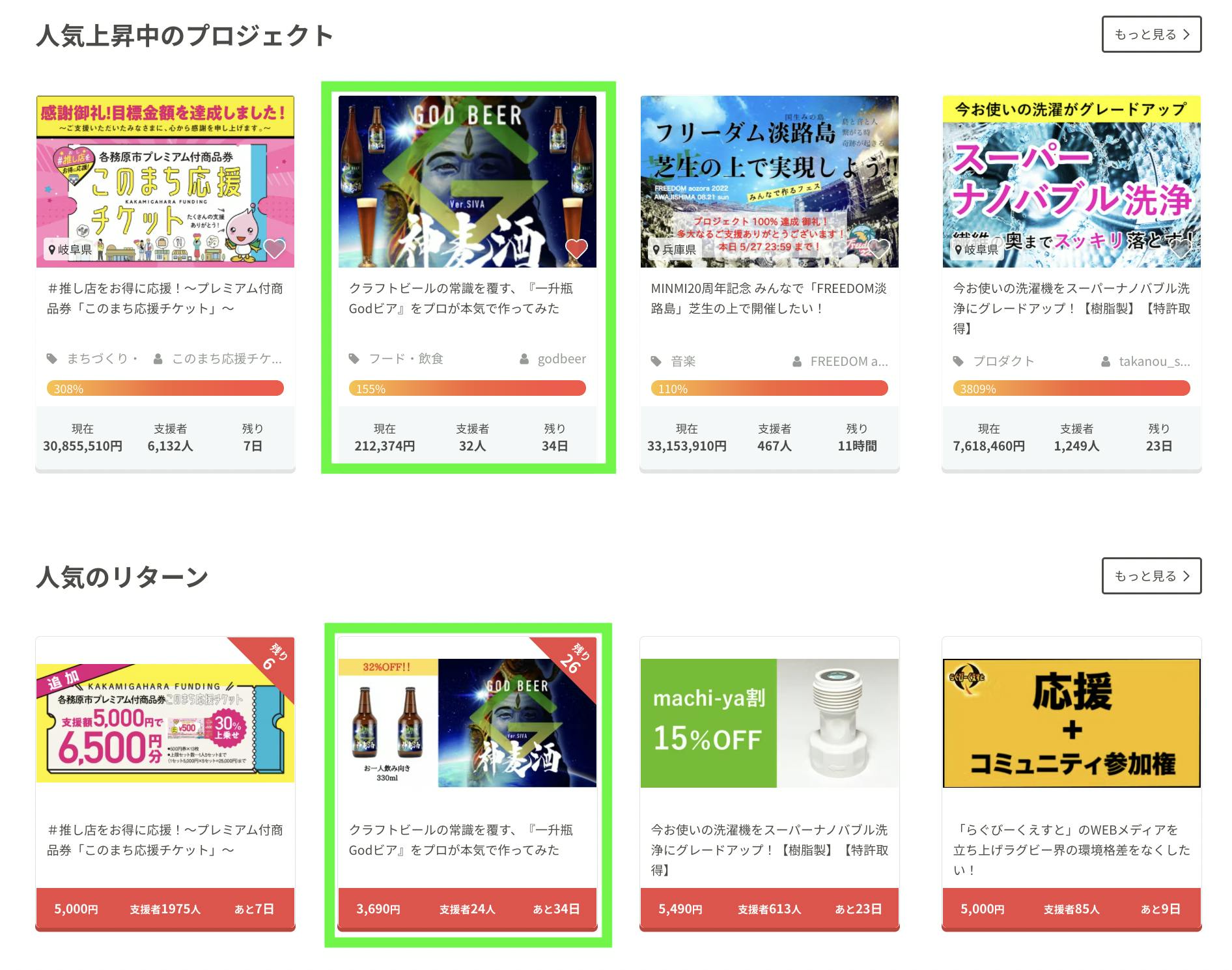Open the プロダクト category tag
The image size is (1232, 970).
click(x=1003, y=361)
